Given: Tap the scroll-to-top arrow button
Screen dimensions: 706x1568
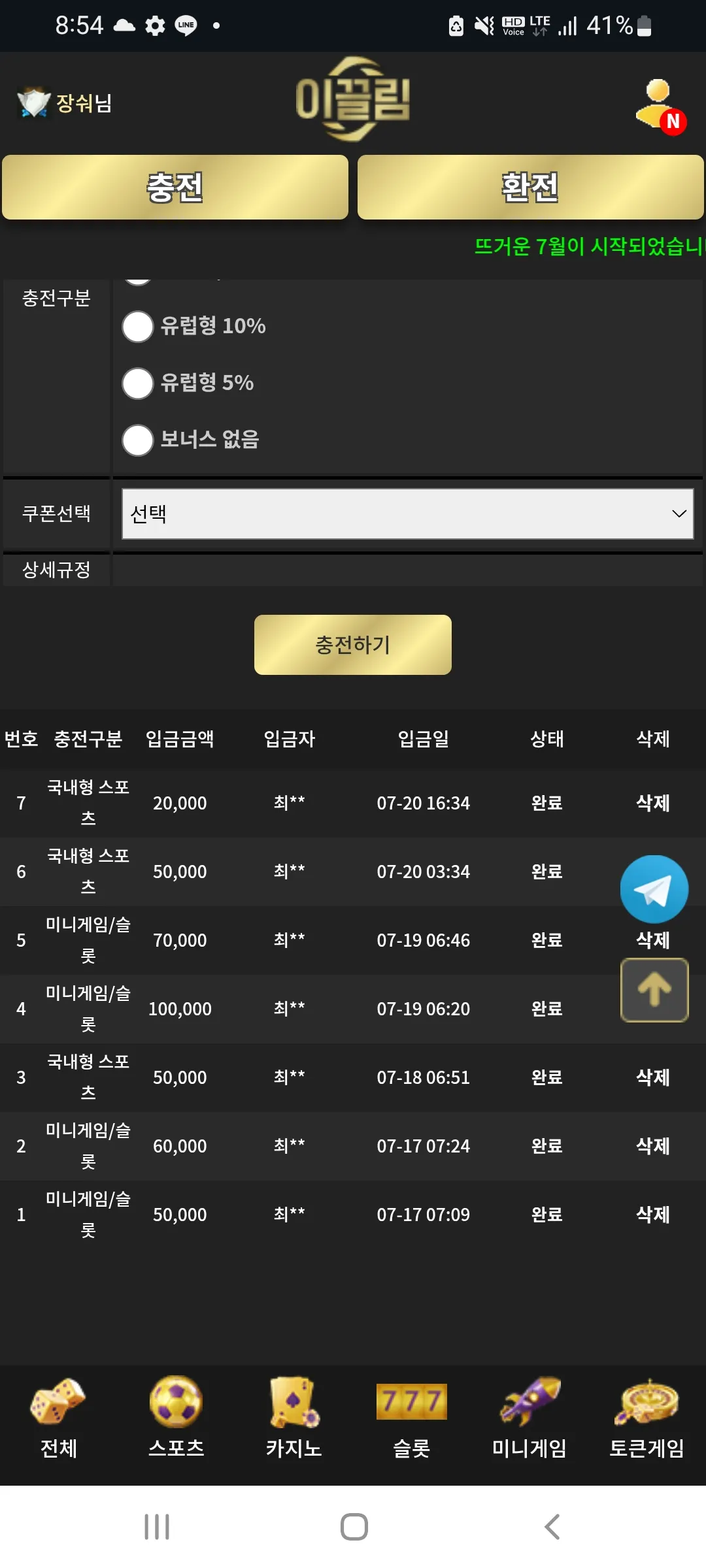Looking at the screenshot, I should (x=654, y=990).
